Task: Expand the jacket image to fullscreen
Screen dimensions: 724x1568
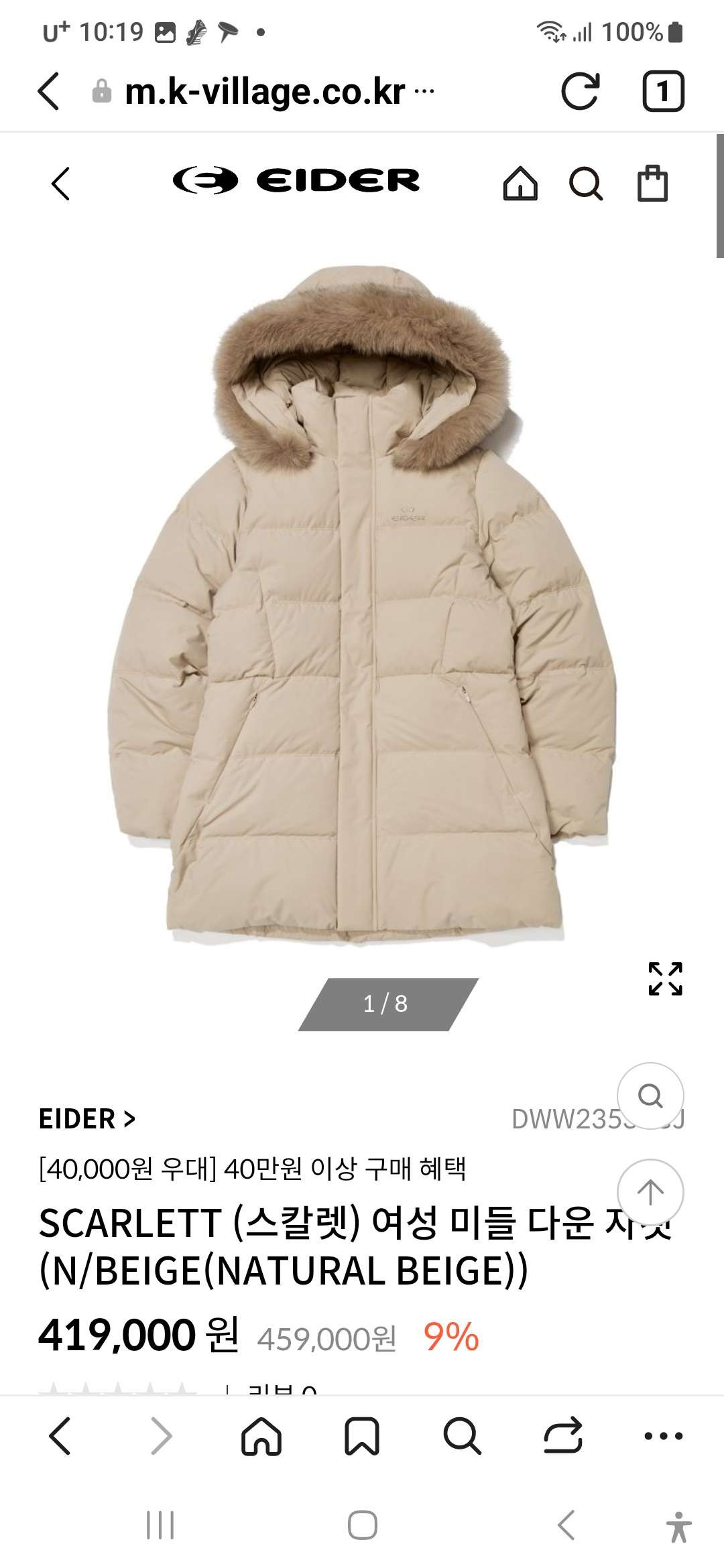Action: [665, 979]
